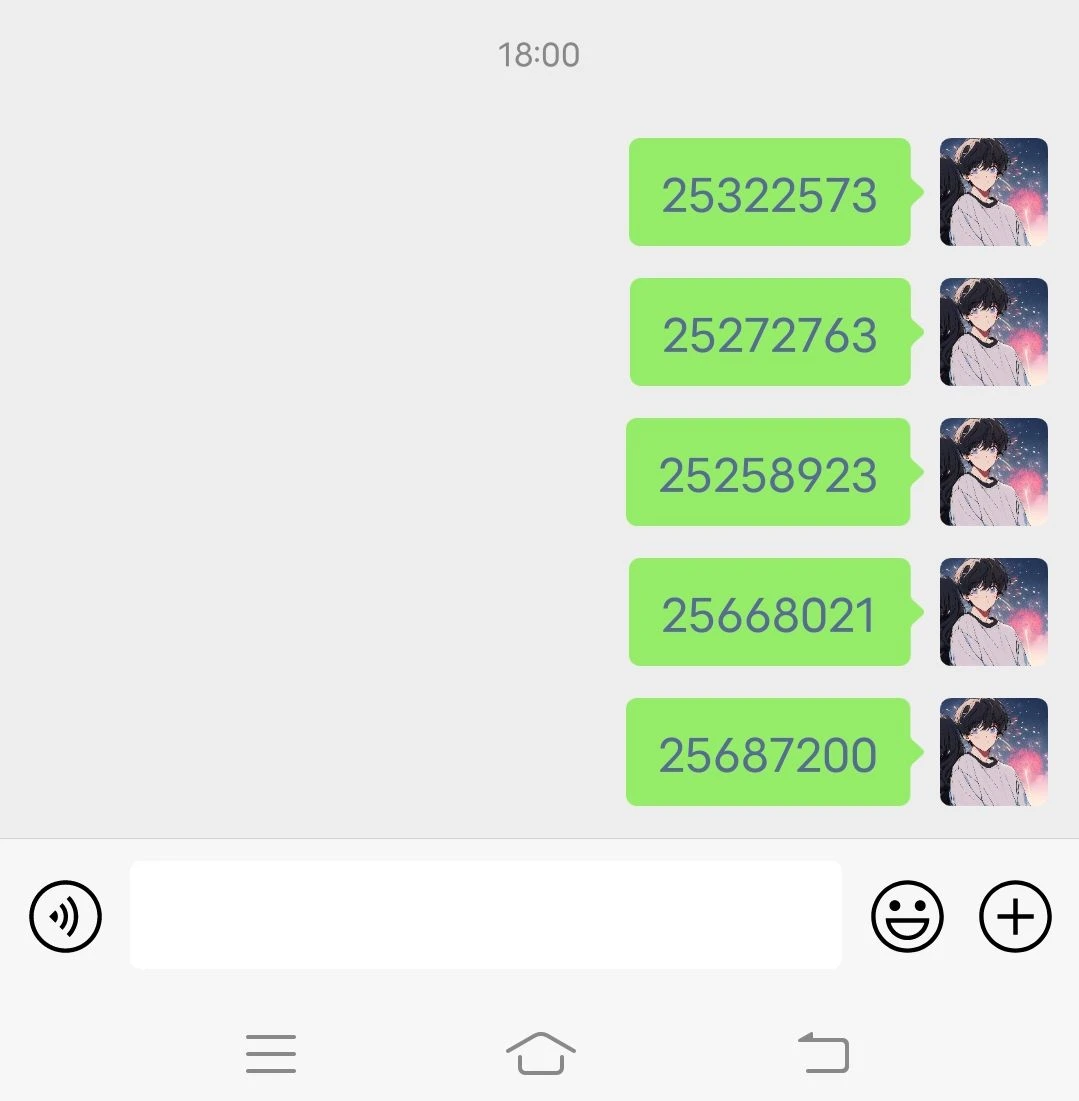
Task: Open the emoji picker
Action: (x=907, y=916)
